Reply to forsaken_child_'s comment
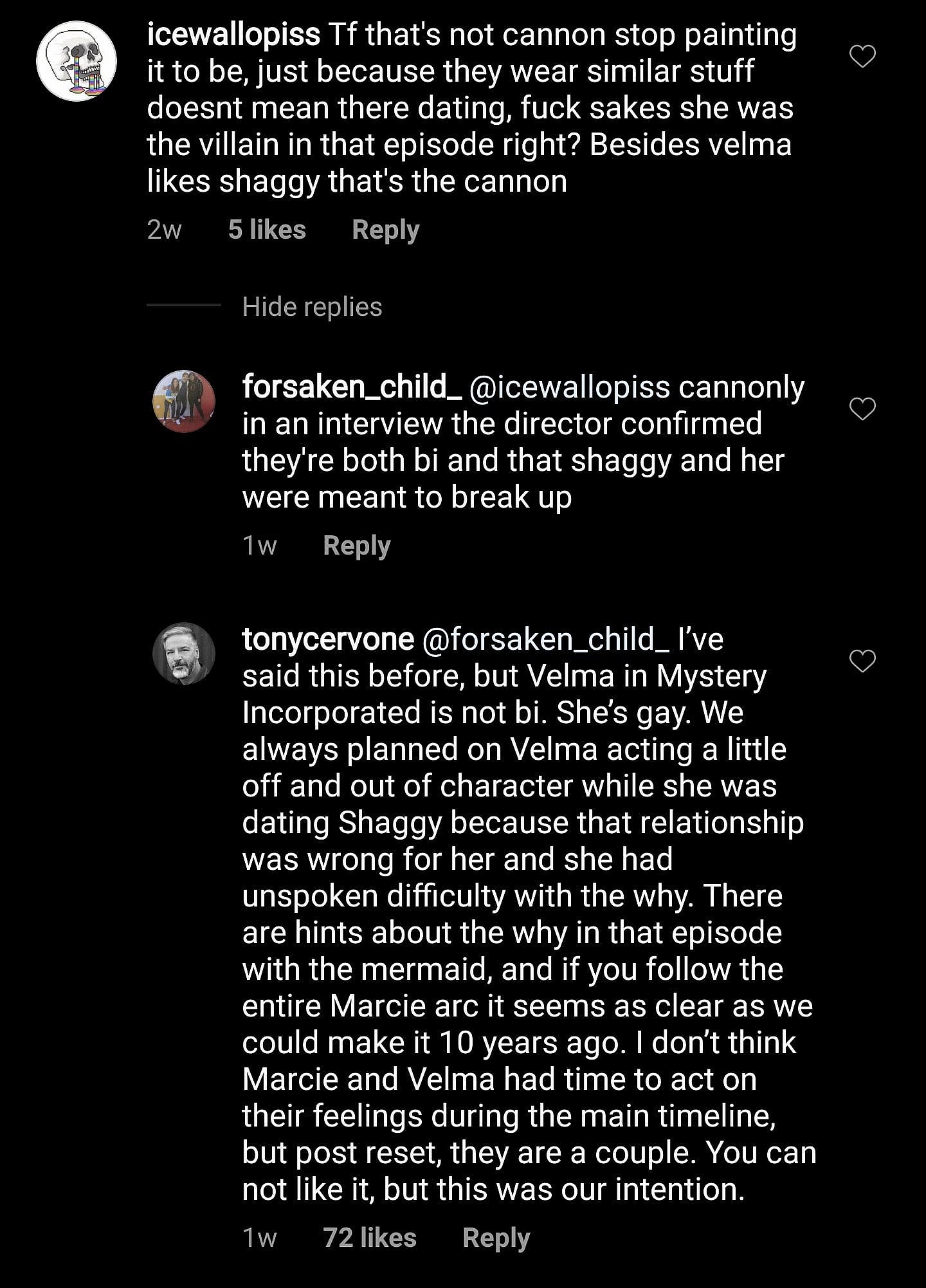 point(356,546)
